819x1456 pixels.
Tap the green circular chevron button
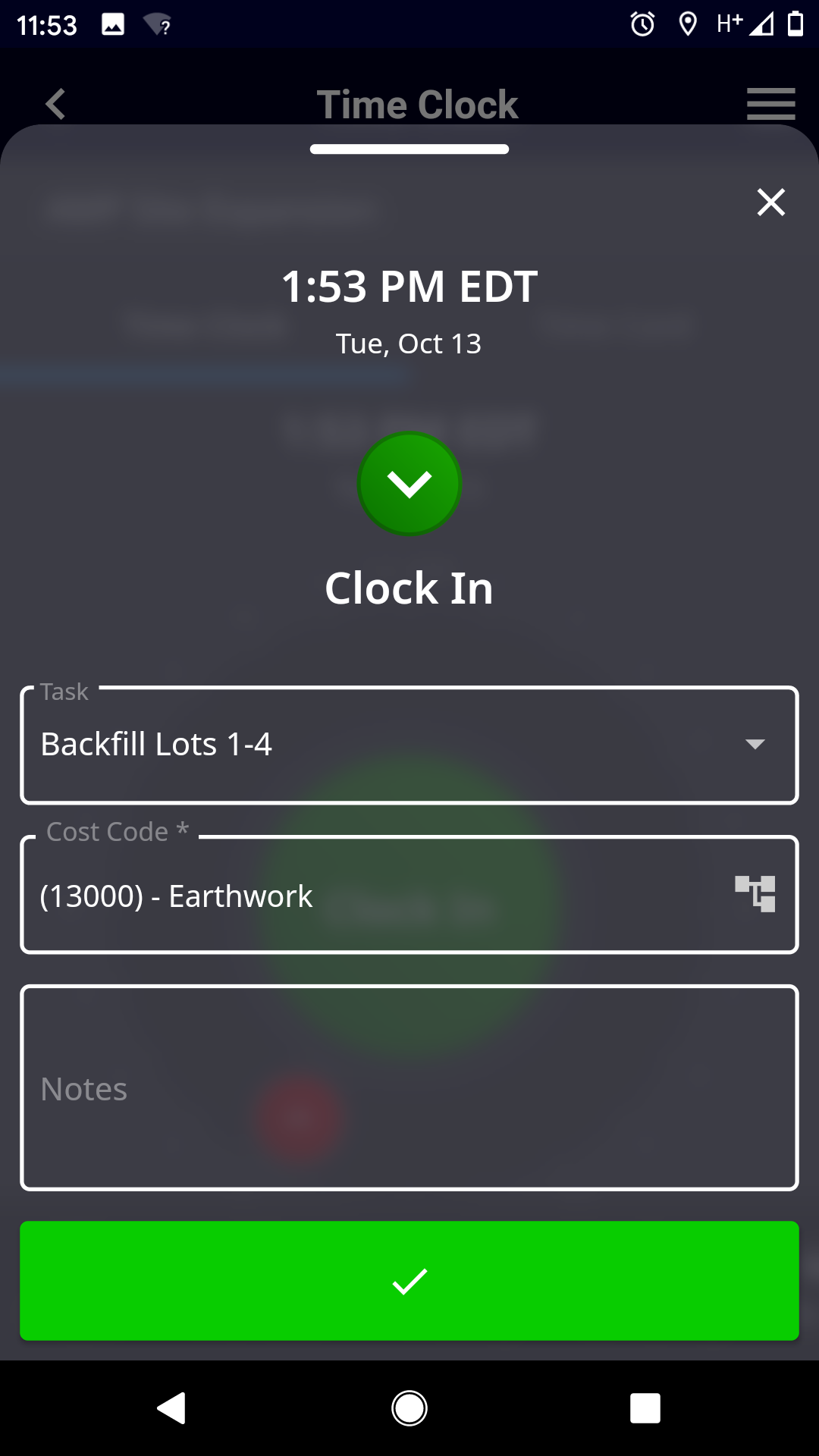(x=409, y=484)
